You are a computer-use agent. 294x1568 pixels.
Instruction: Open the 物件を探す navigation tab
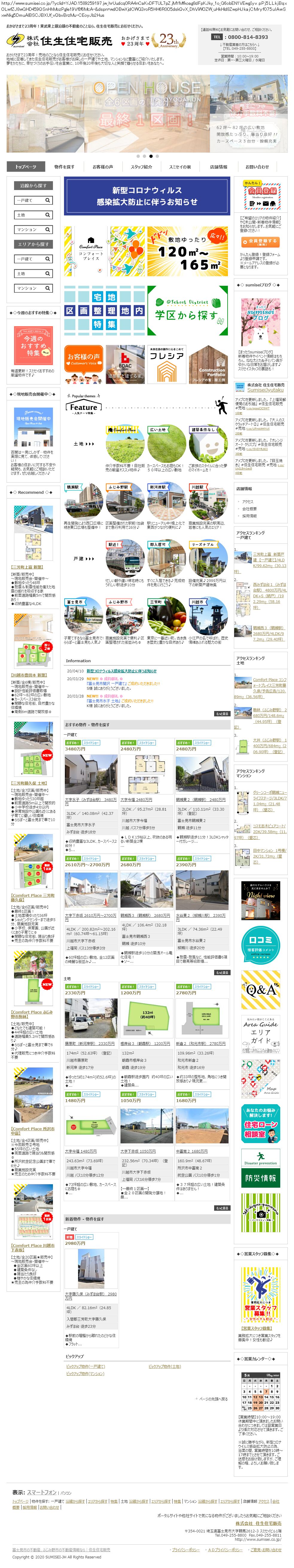64,166
